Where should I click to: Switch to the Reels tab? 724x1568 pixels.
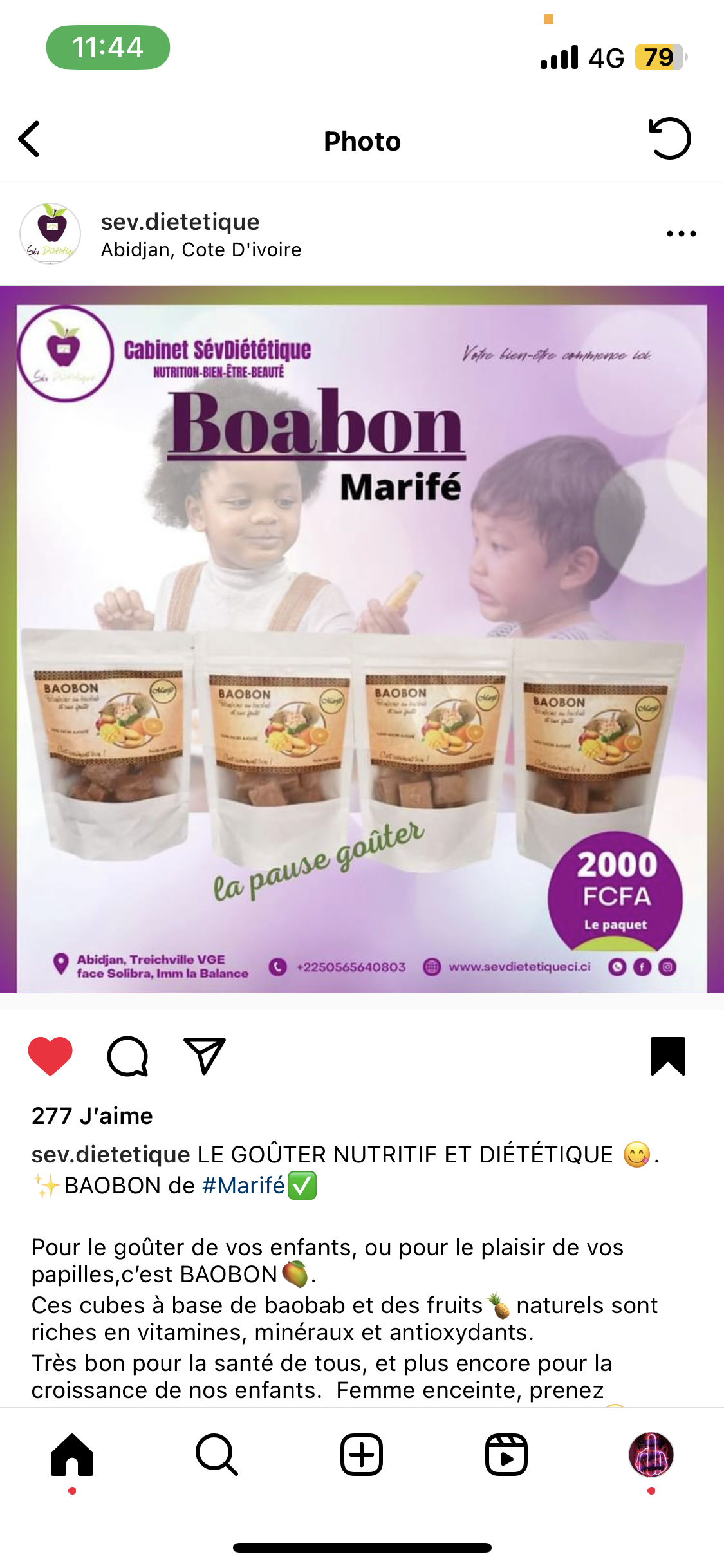pos(506,1455)
